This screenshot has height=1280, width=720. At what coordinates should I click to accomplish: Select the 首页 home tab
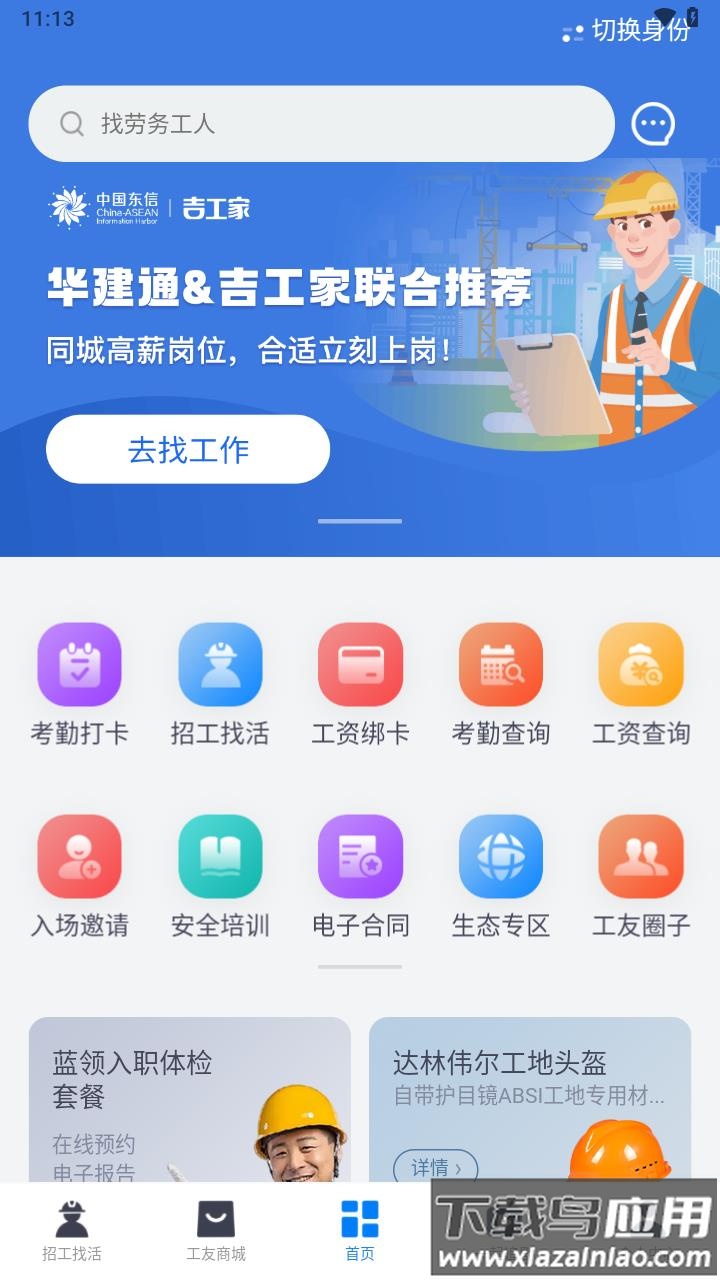(360, 1229)
